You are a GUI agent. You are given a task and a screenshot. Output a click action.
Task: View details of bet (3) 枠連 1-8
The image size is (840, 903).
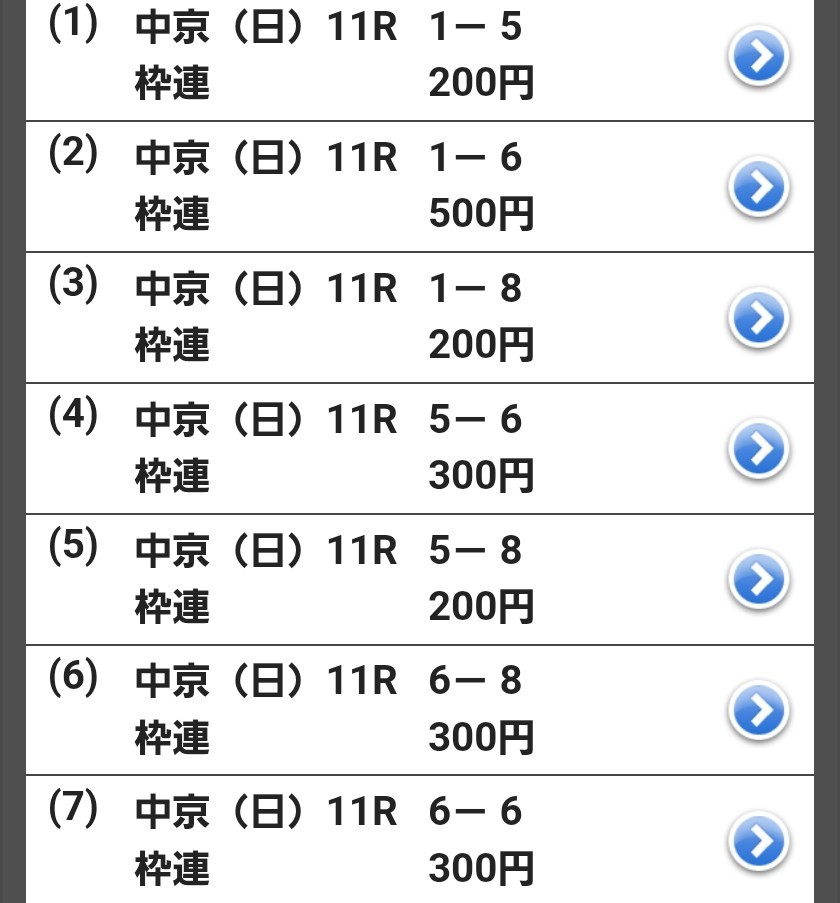coord(758,318)
